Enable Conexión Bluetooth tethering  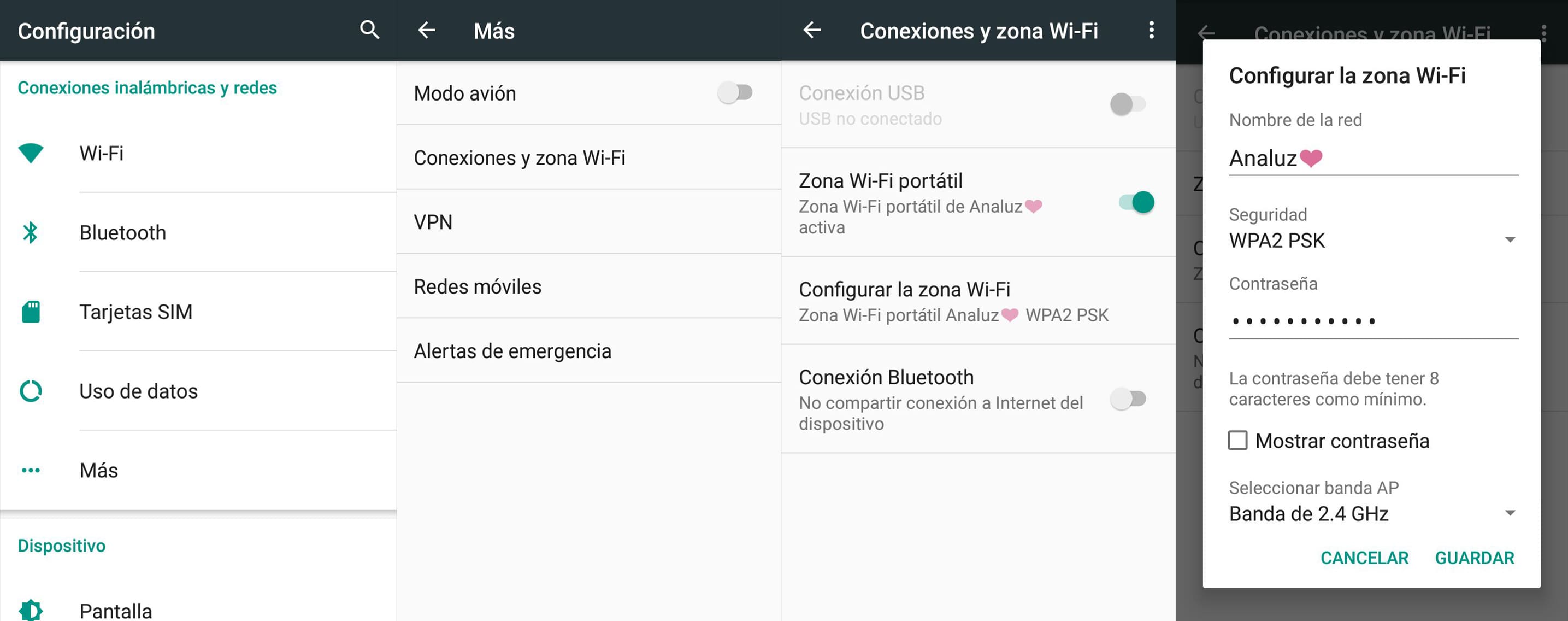click(1129, 400)
